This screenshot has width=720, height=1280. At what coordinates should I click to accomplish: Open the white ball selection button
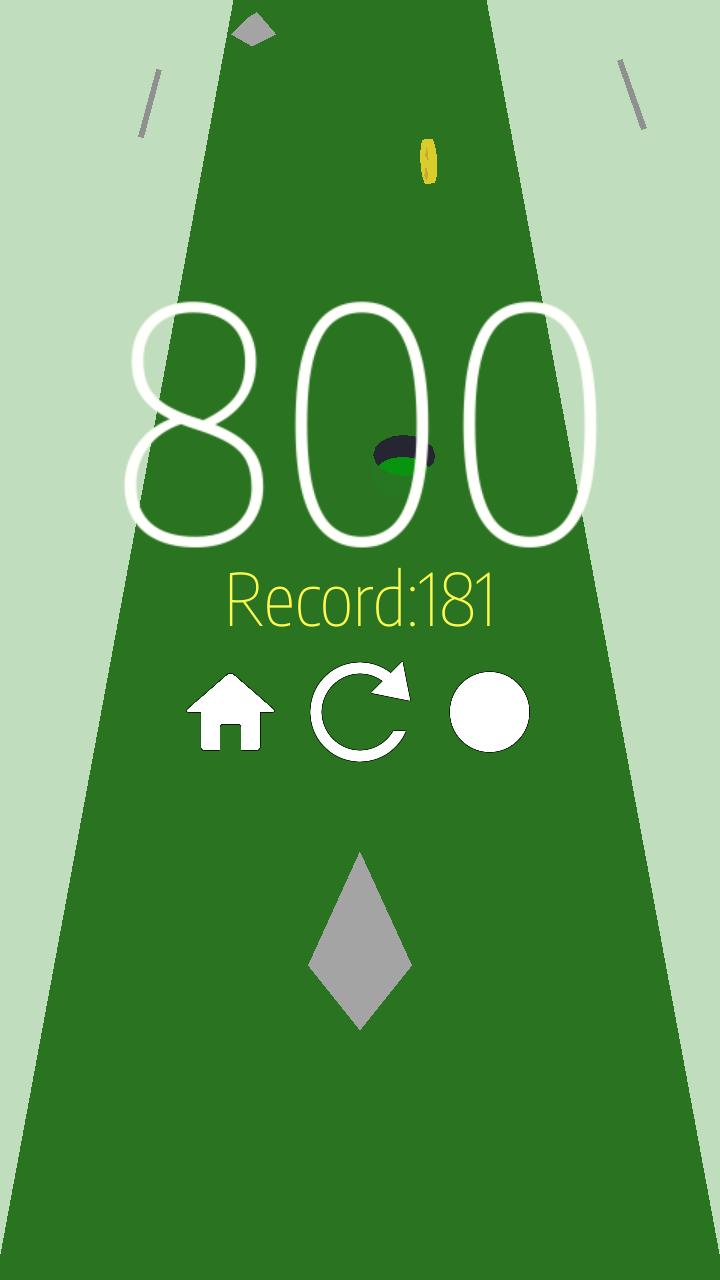(x=489, y=712)
